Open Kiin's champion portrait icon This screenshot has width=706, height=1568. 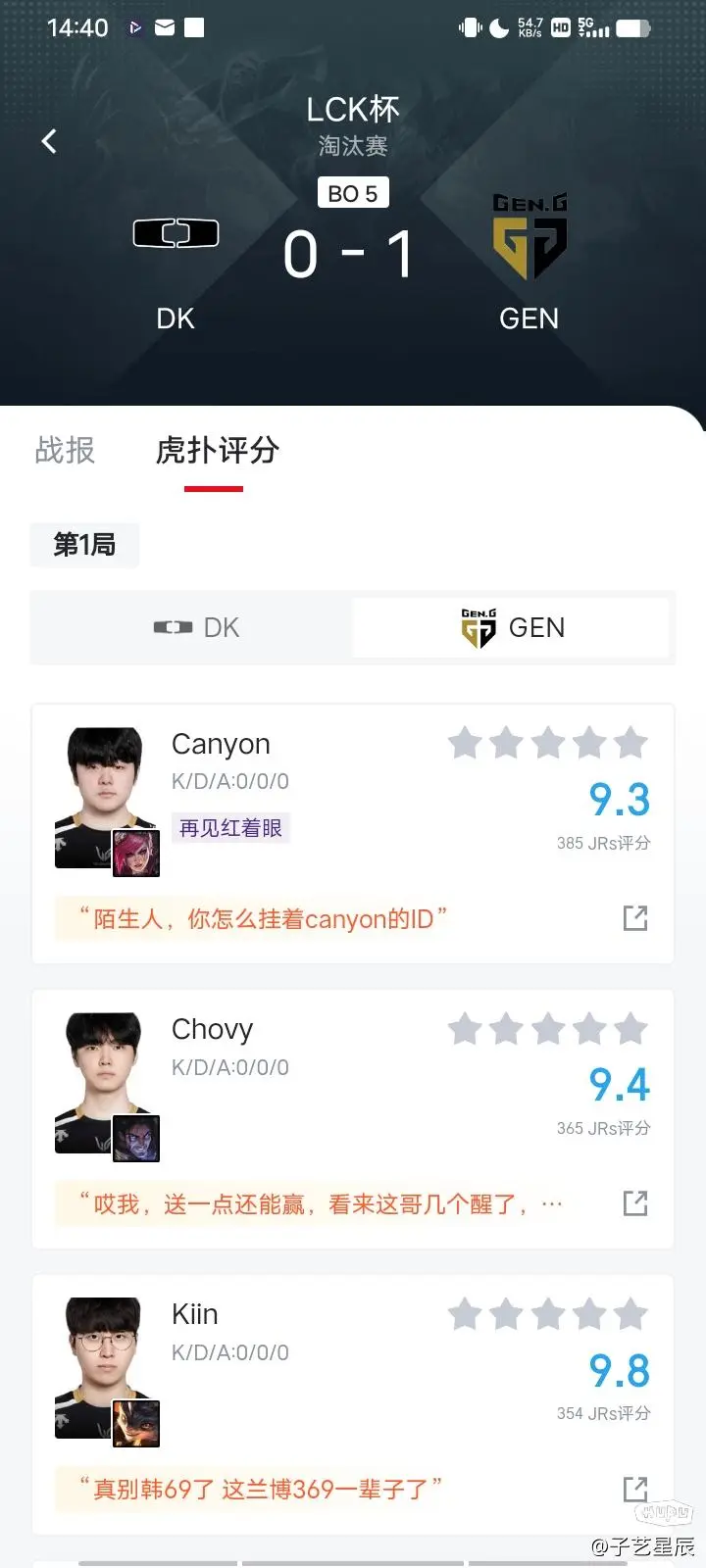136,1424
